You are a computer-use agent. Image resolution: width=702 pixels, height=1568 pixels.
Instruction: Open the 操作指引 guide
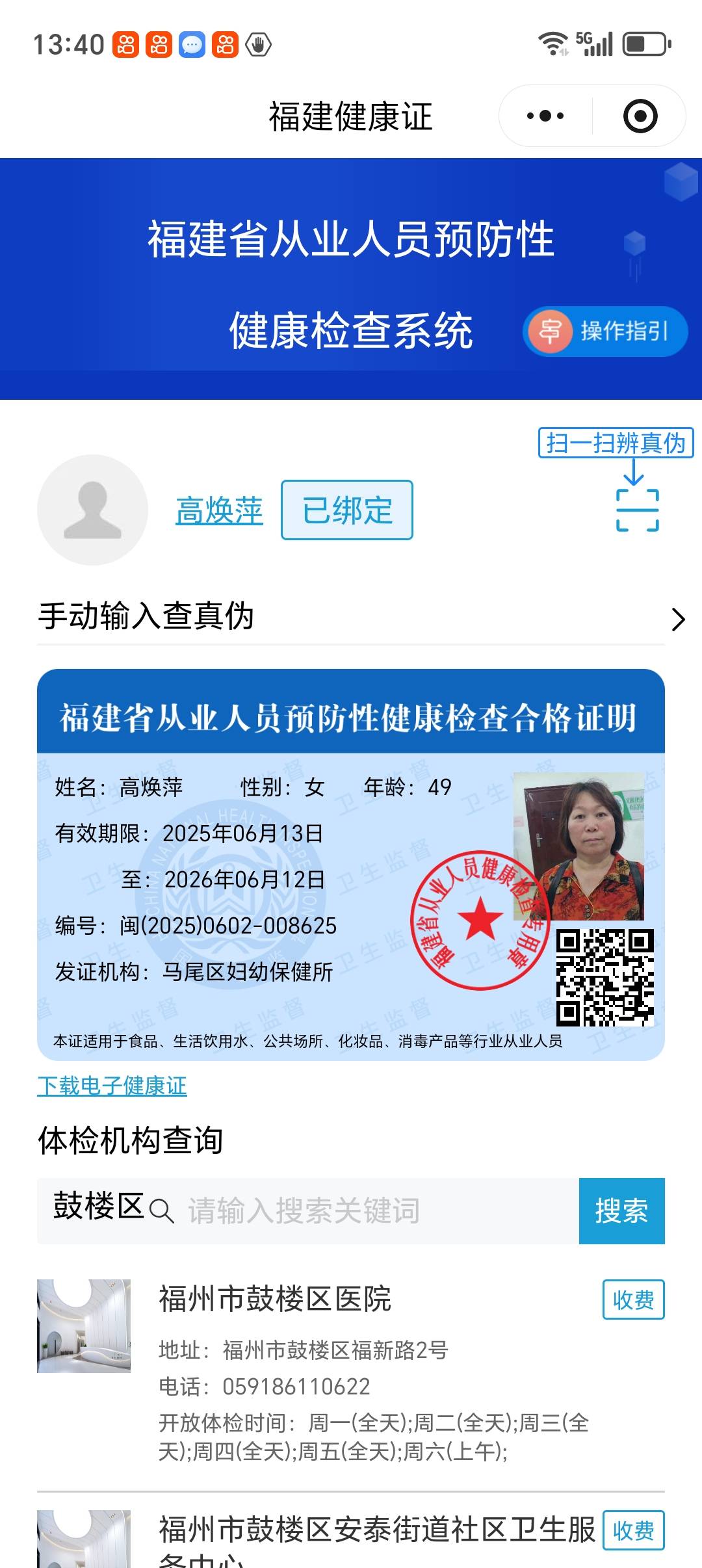click(605, 332)
